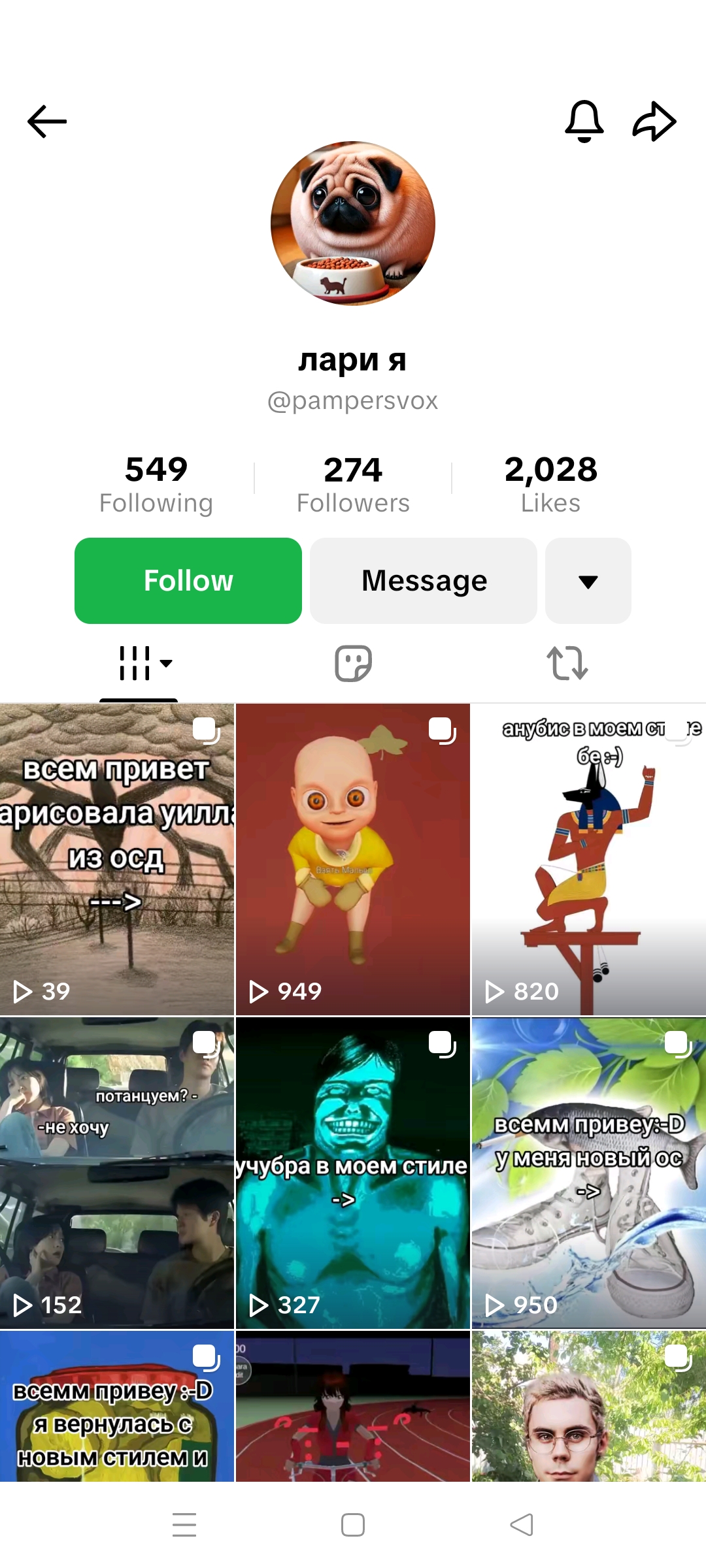Switch to the stickers tab
Screen dimensions: 706x1568
coord(353,664)
